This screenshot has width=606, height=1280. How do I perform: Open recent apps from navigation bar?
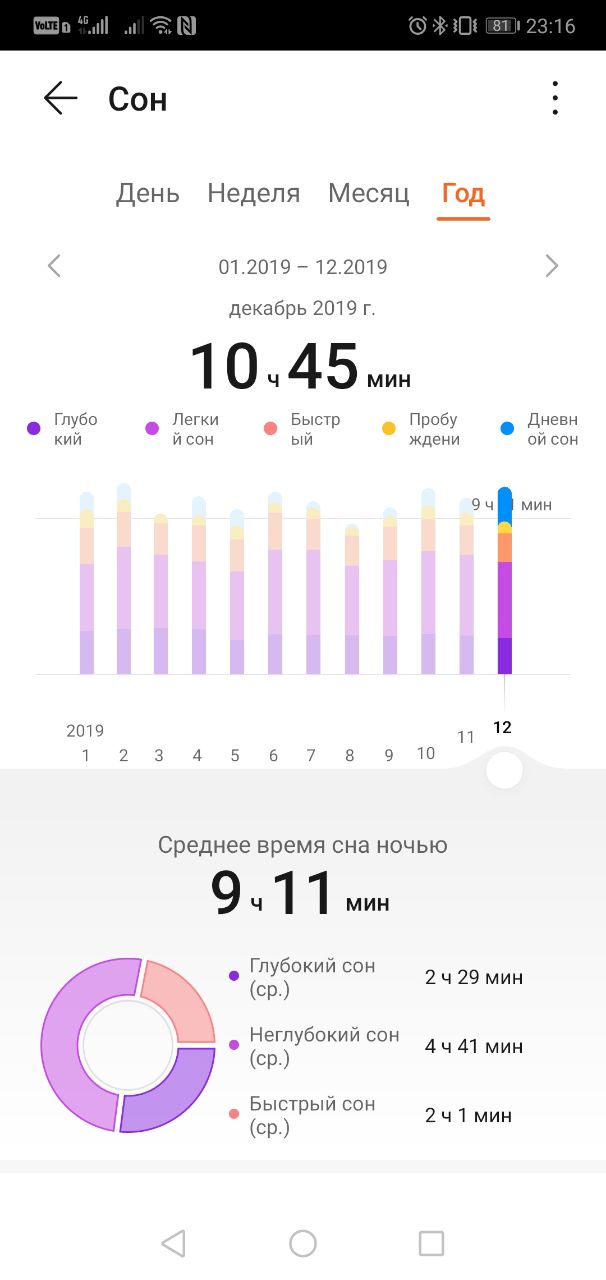[x=431, y=1243]
